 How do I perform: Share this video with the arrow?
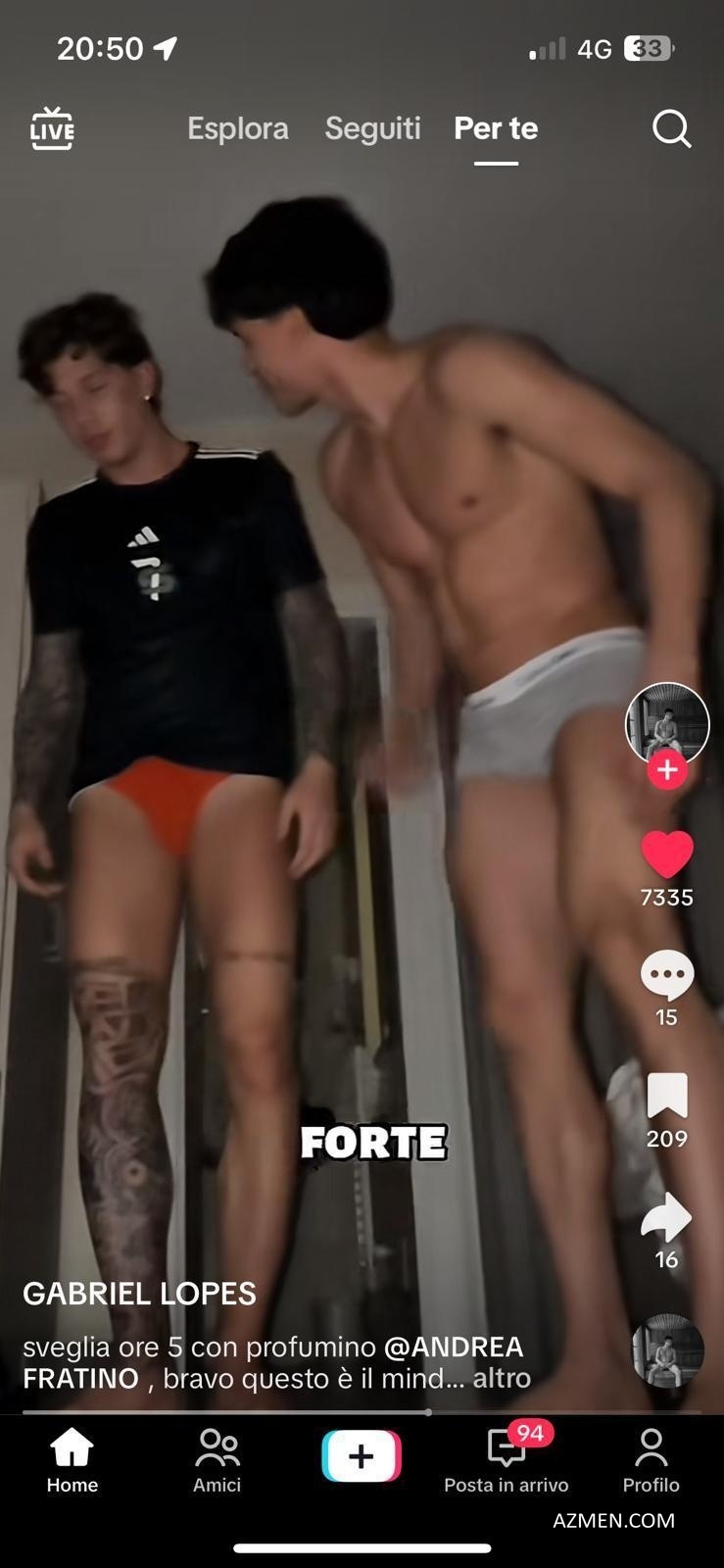(x=667, y=1217)
